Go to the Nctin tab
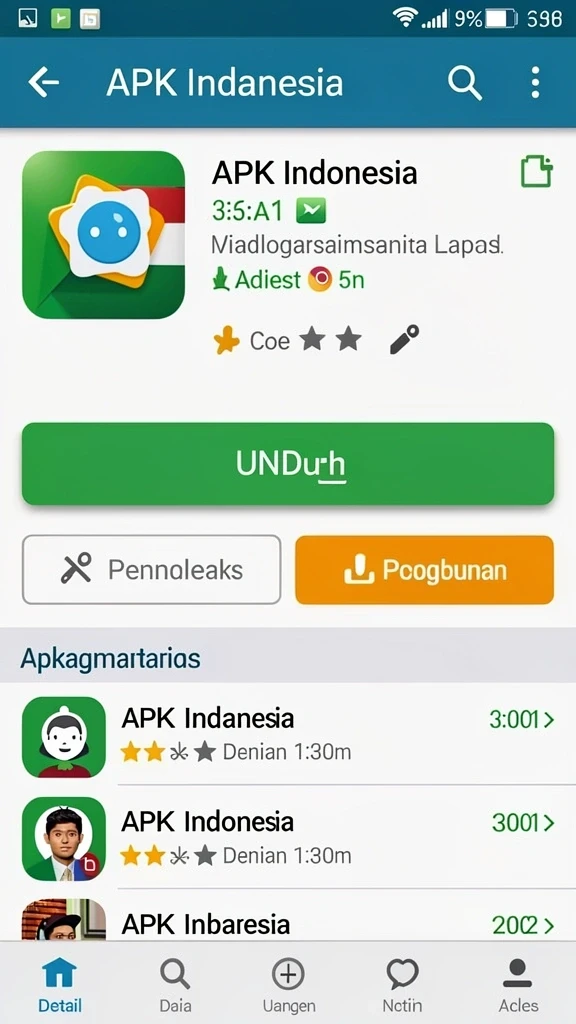The image size is (576, 1024). pyautogui.click(x=402, y=984)
